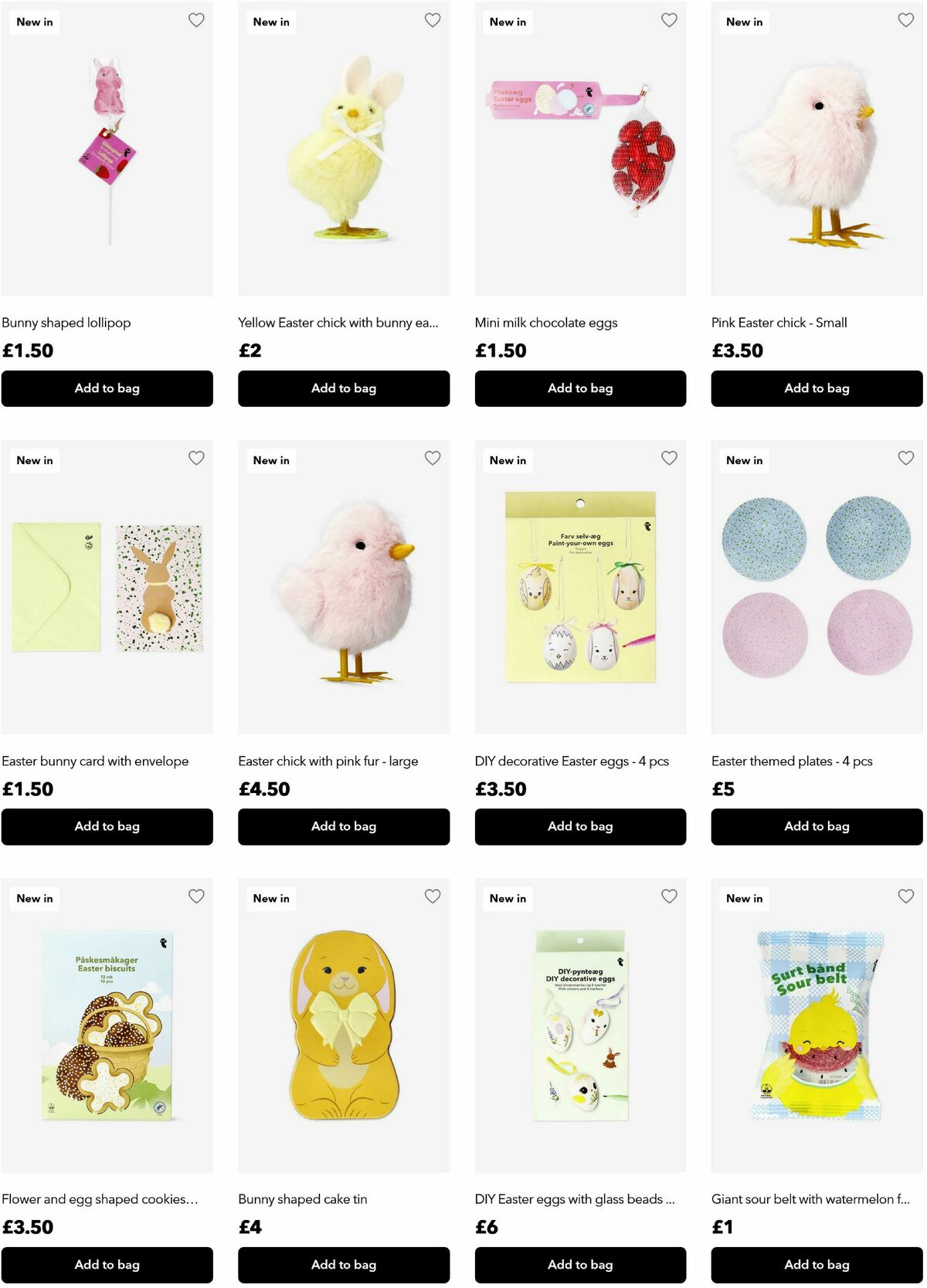Add Easter chick with pink fur to bag
927x1288 pixels.
click(x=343, y=826)
